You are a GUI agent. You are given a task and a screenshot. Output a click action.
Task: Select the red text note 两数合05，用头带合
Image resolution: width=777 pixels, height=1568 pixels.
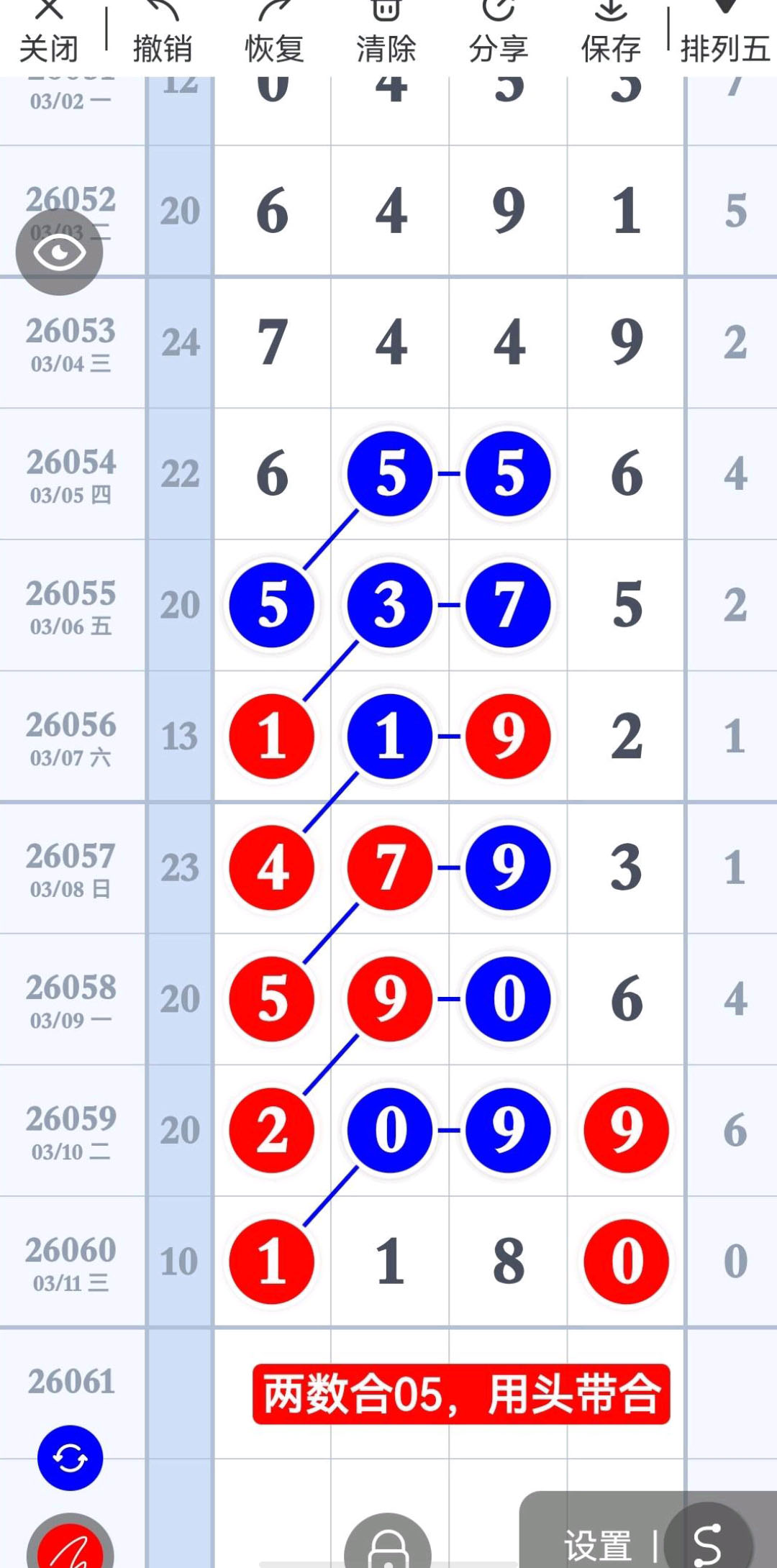[x=461, y=1394]
